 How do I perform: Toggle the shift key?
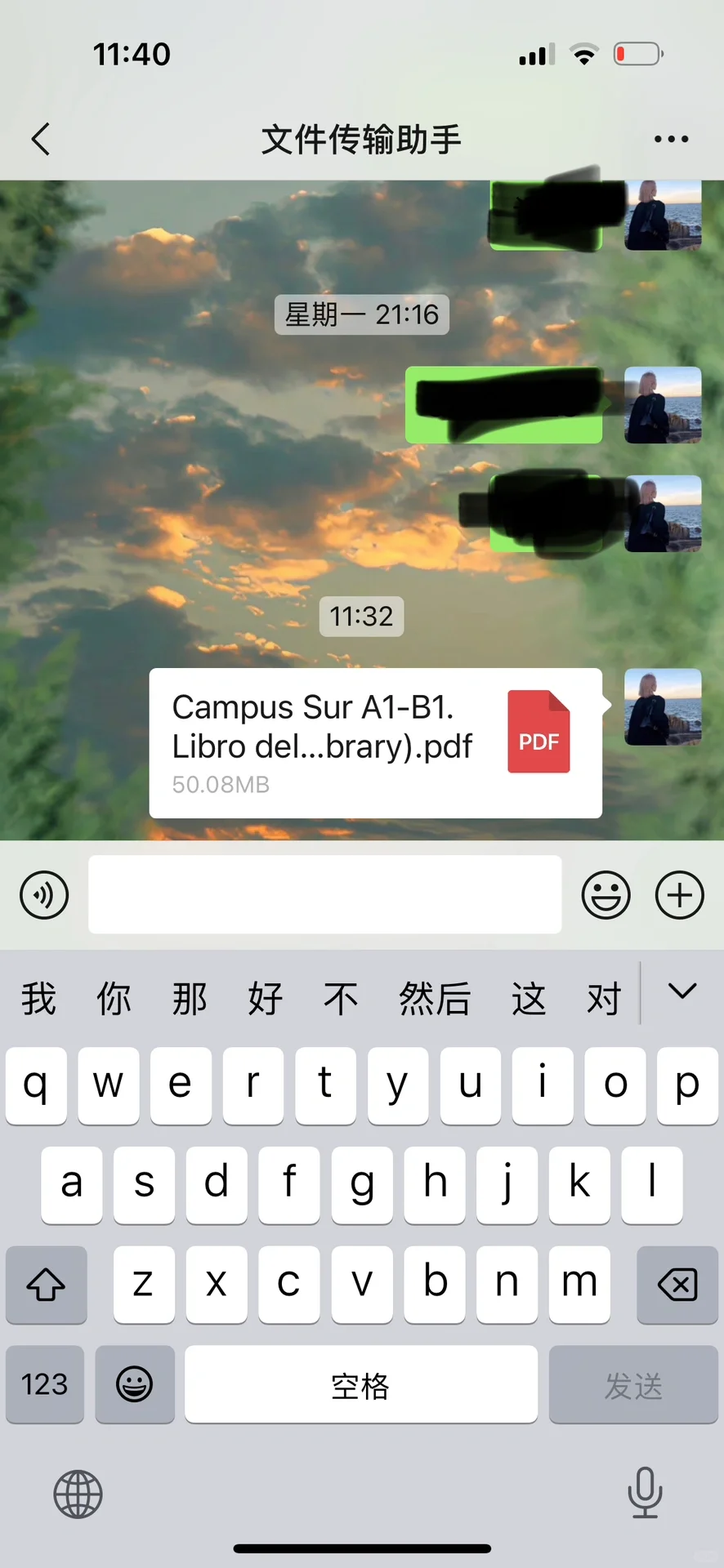click(46, 1285)
